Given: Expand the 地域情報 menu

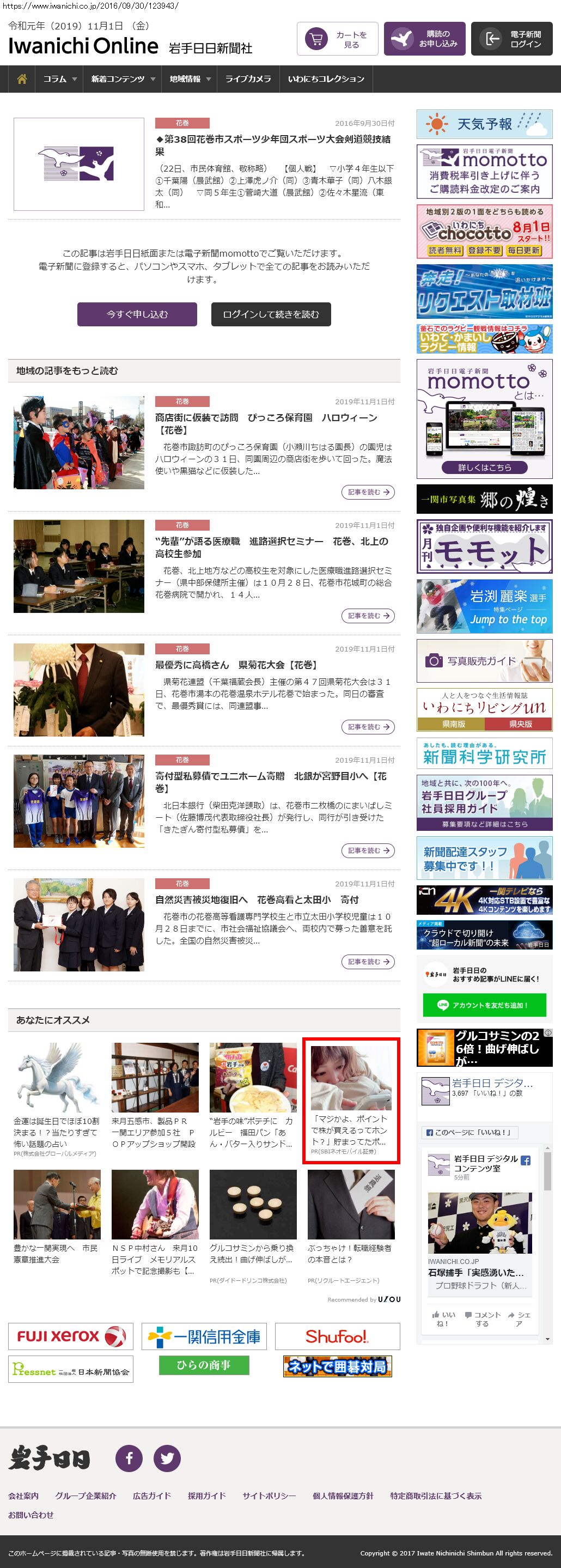Looking at the screenshot, I should (x=190, y=79).
